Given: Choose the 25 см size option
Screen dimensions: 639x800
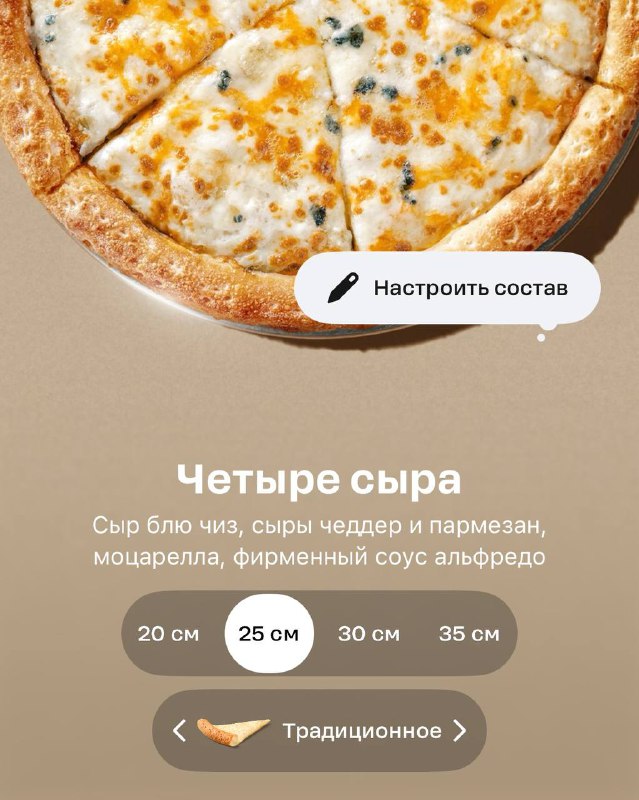Looking at the screenshot, I should coord(269,634).
